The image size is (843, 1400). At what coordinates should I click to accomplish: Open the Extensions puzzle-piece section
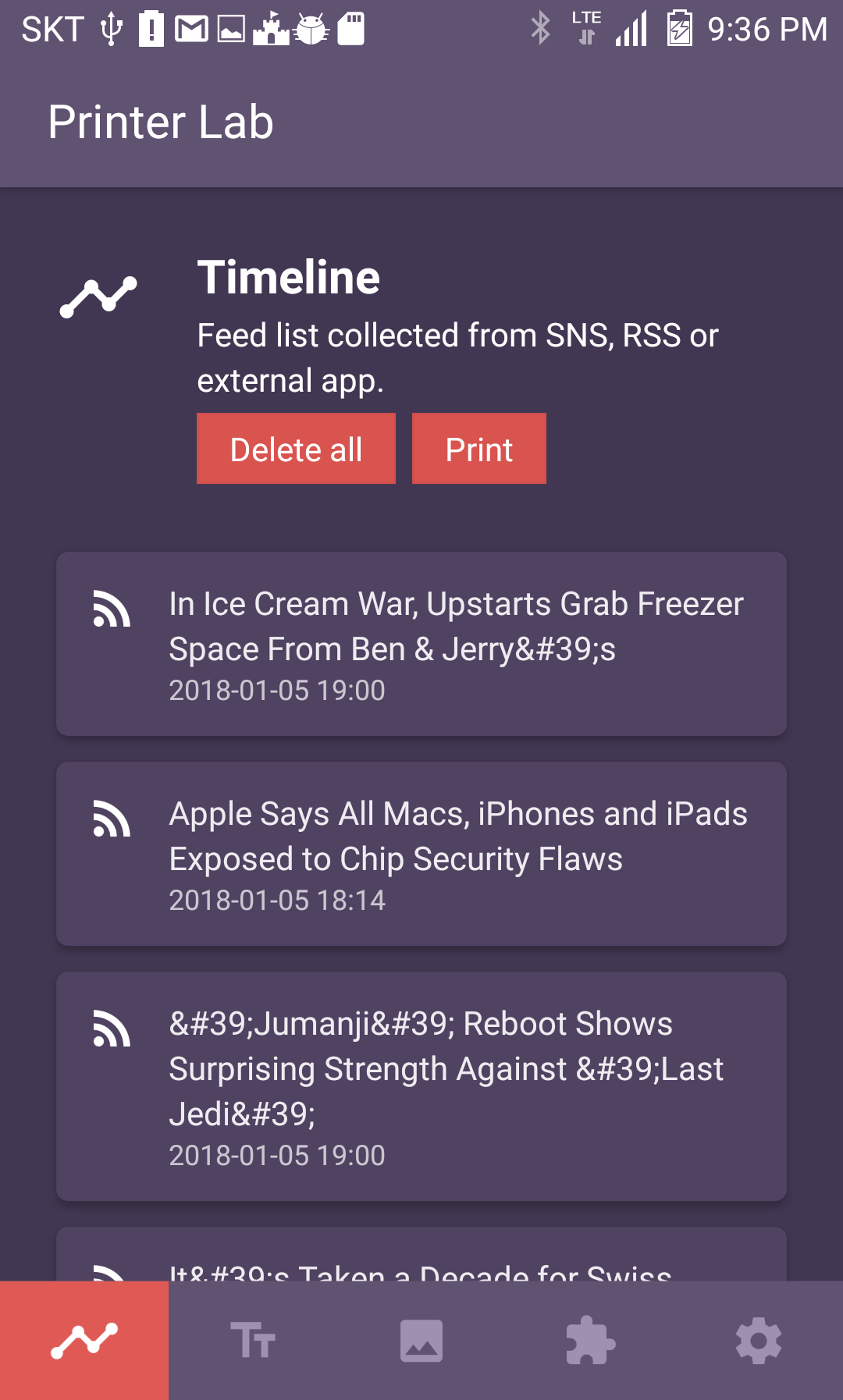590,1339
